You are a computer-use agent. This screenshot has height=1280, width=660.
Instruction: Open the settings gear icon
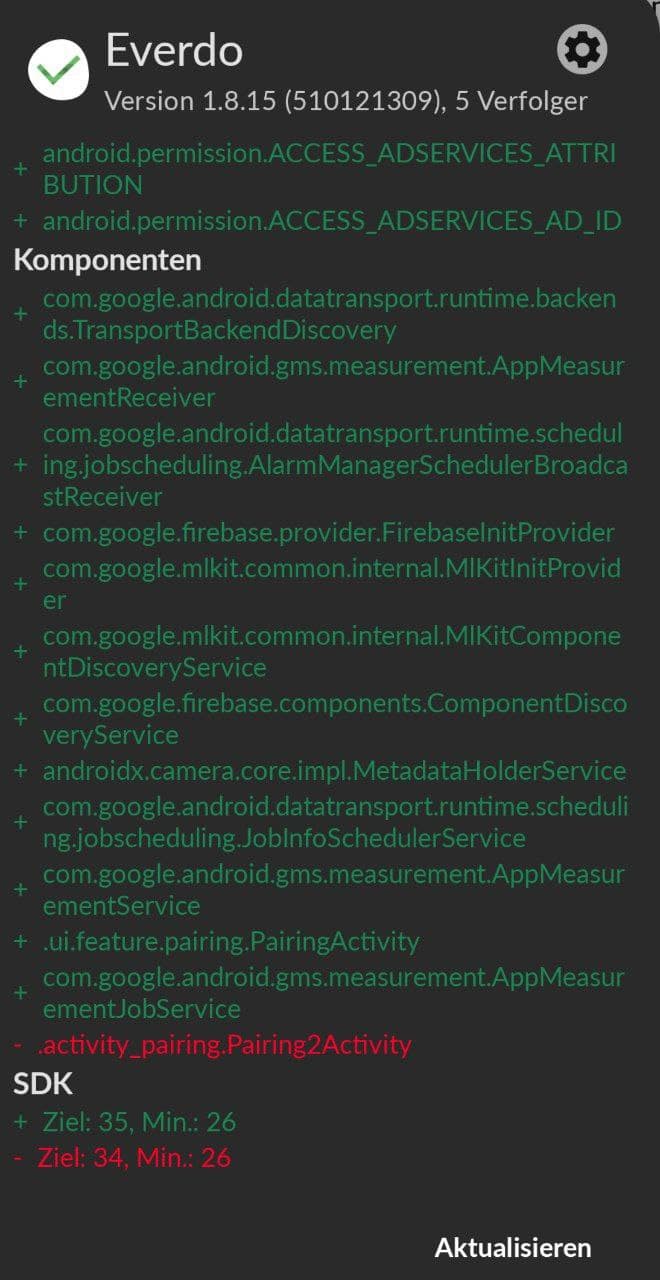(x=581, y=49)
